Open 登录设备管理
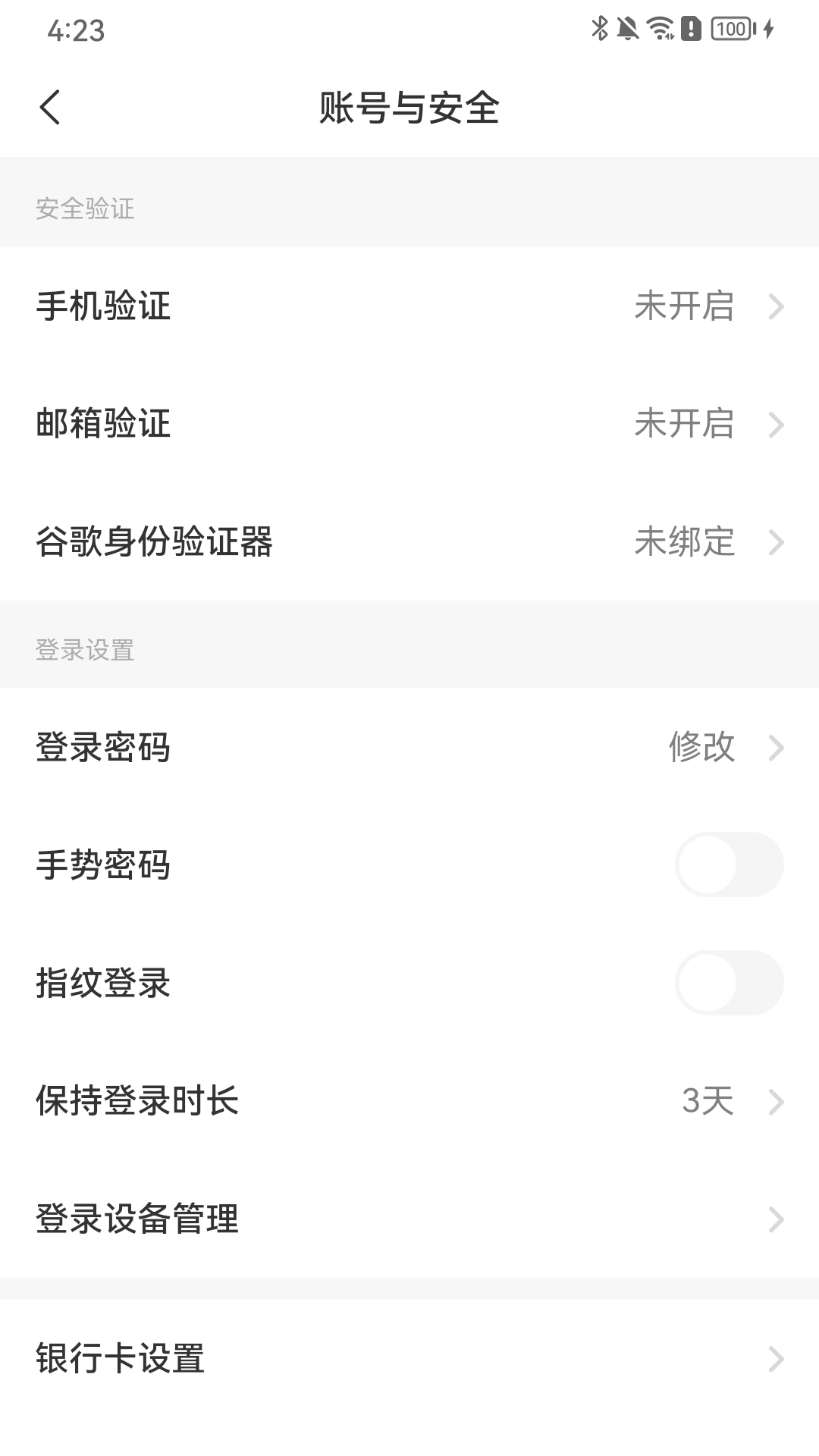819x1456 pixels. coord(409,1219)
